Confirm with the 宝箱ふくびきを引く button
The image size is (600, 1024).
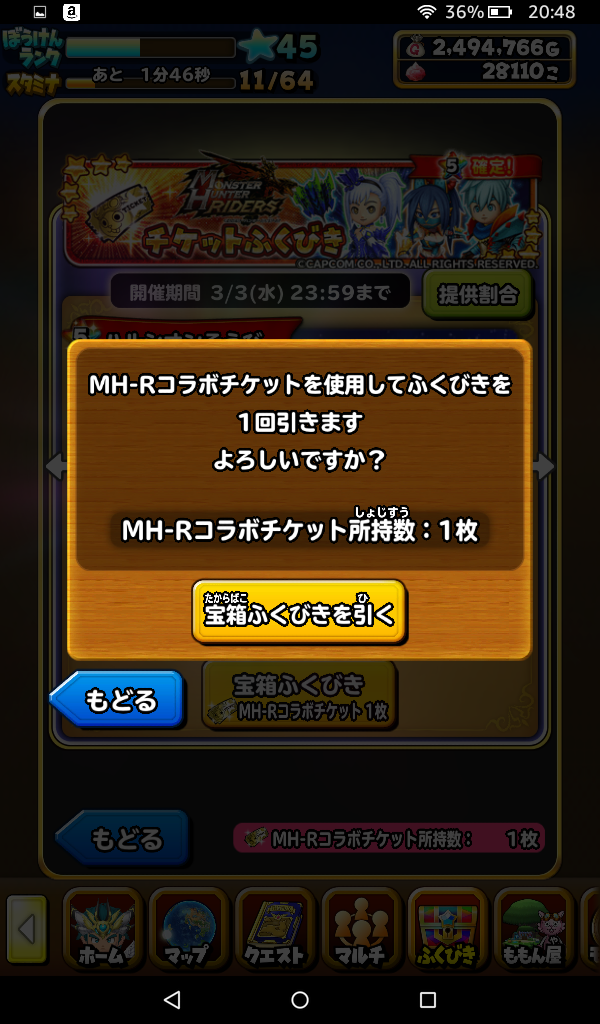(299, 611)
